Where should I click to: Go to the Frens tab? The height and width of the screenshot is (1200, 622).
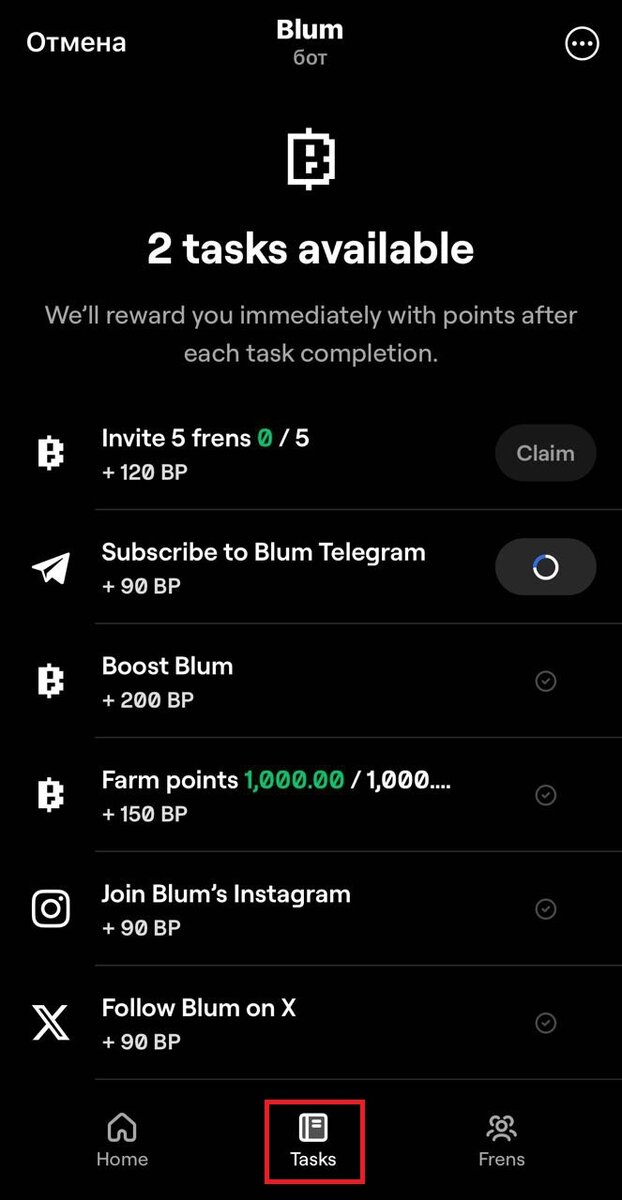tap(501, 1141)
